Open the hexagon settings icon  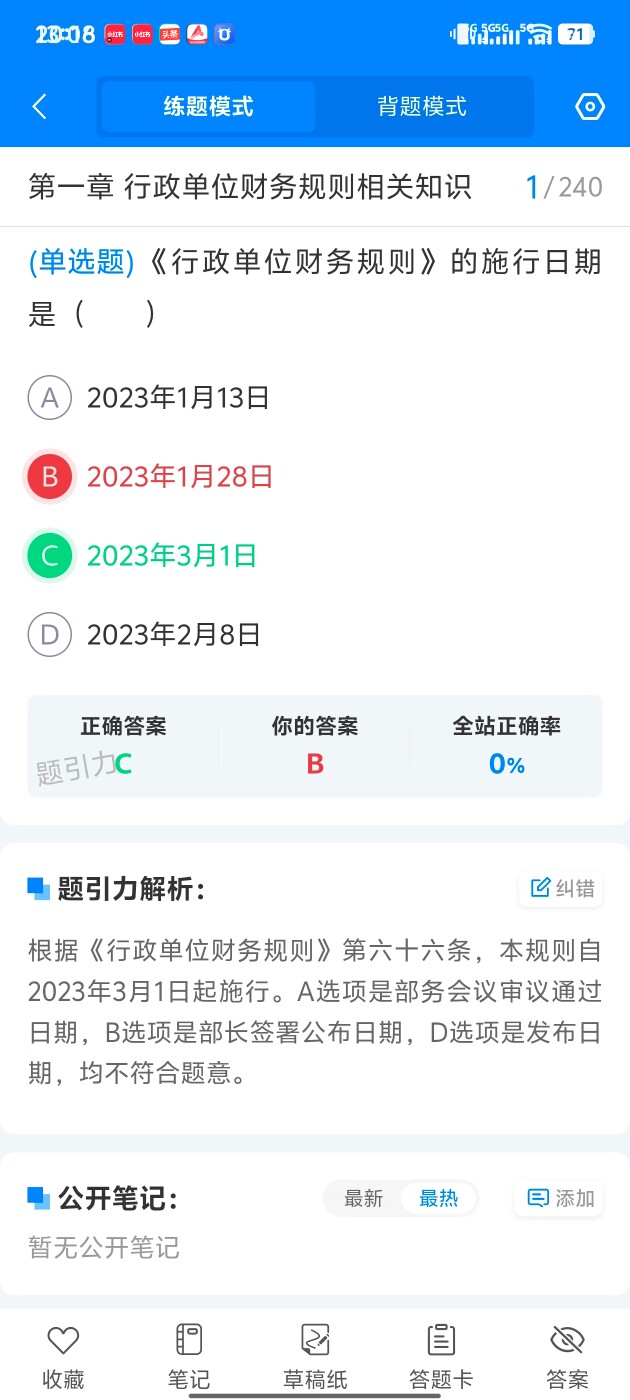(x=590, y=107)
